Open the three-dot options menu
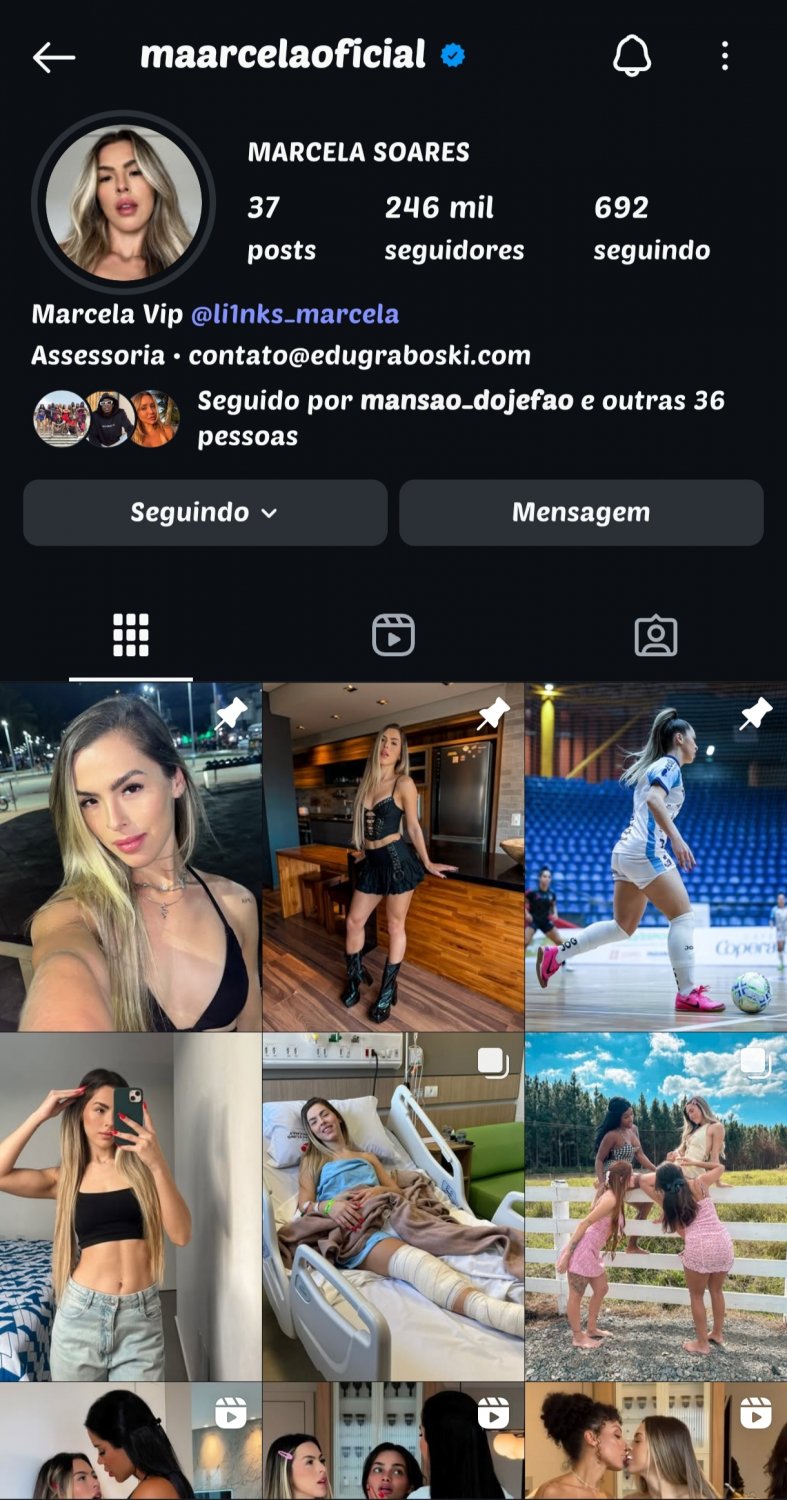This screenshot has width=787, height=1500. point(724,57)
